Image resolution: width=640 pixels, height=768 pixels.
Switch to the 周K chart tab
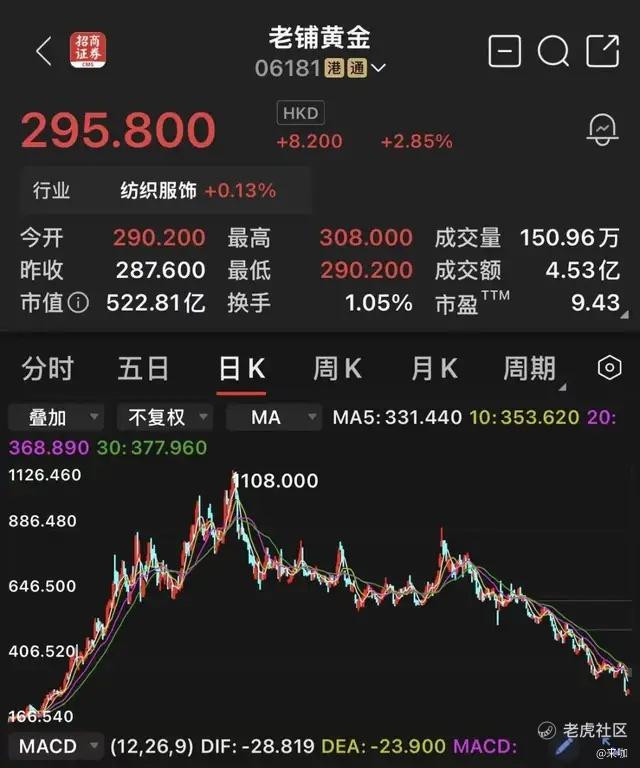click(x=337, y=368)
